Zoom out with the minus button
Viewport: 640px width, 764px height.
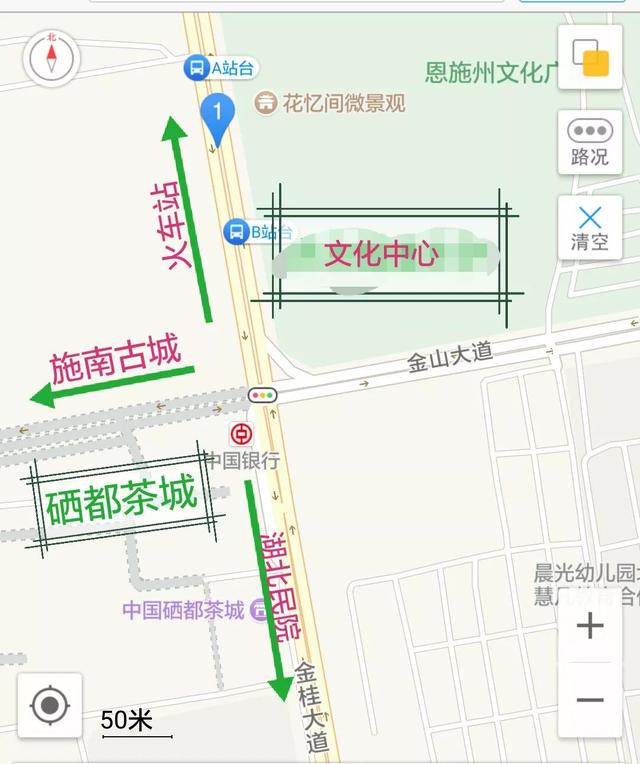point(590,699)
